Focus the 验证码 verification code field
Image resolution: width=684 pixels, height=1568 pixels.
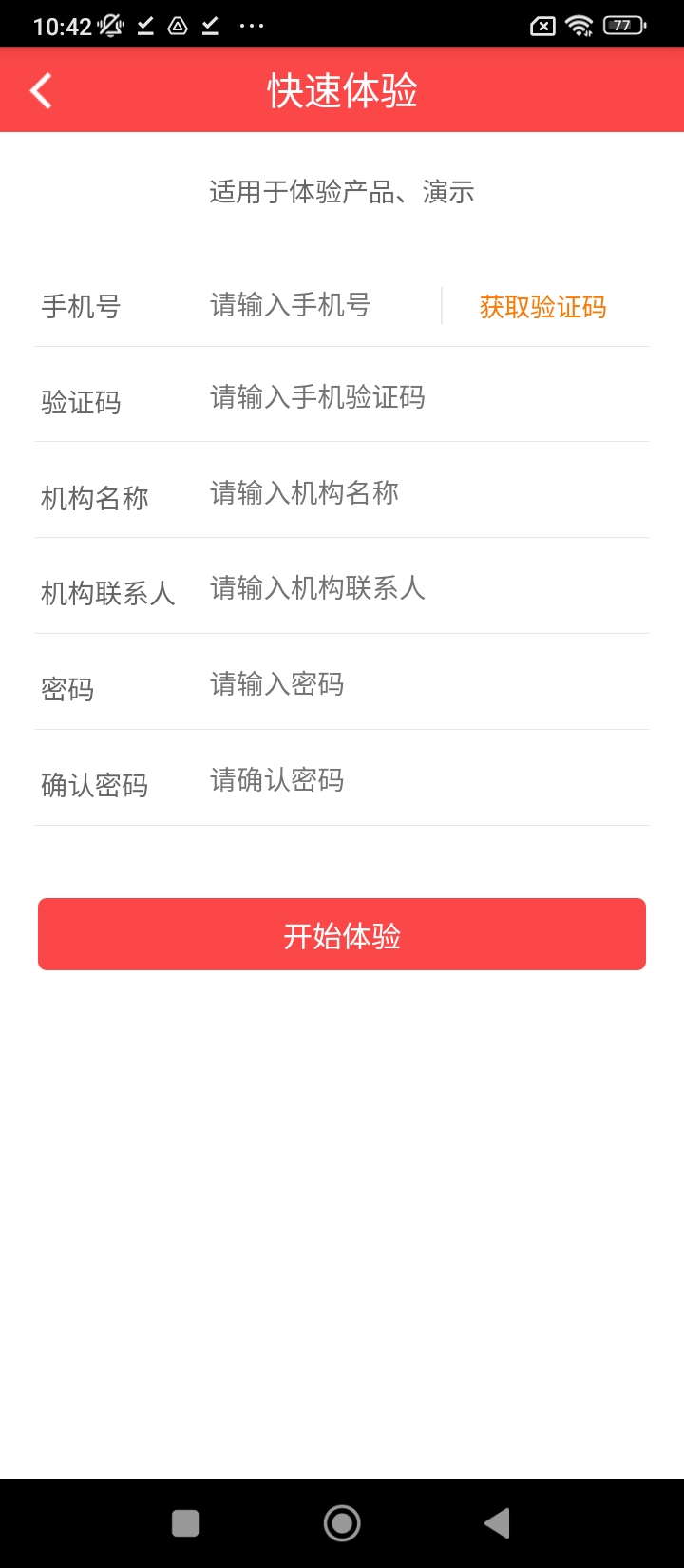(x=418, y=398)
